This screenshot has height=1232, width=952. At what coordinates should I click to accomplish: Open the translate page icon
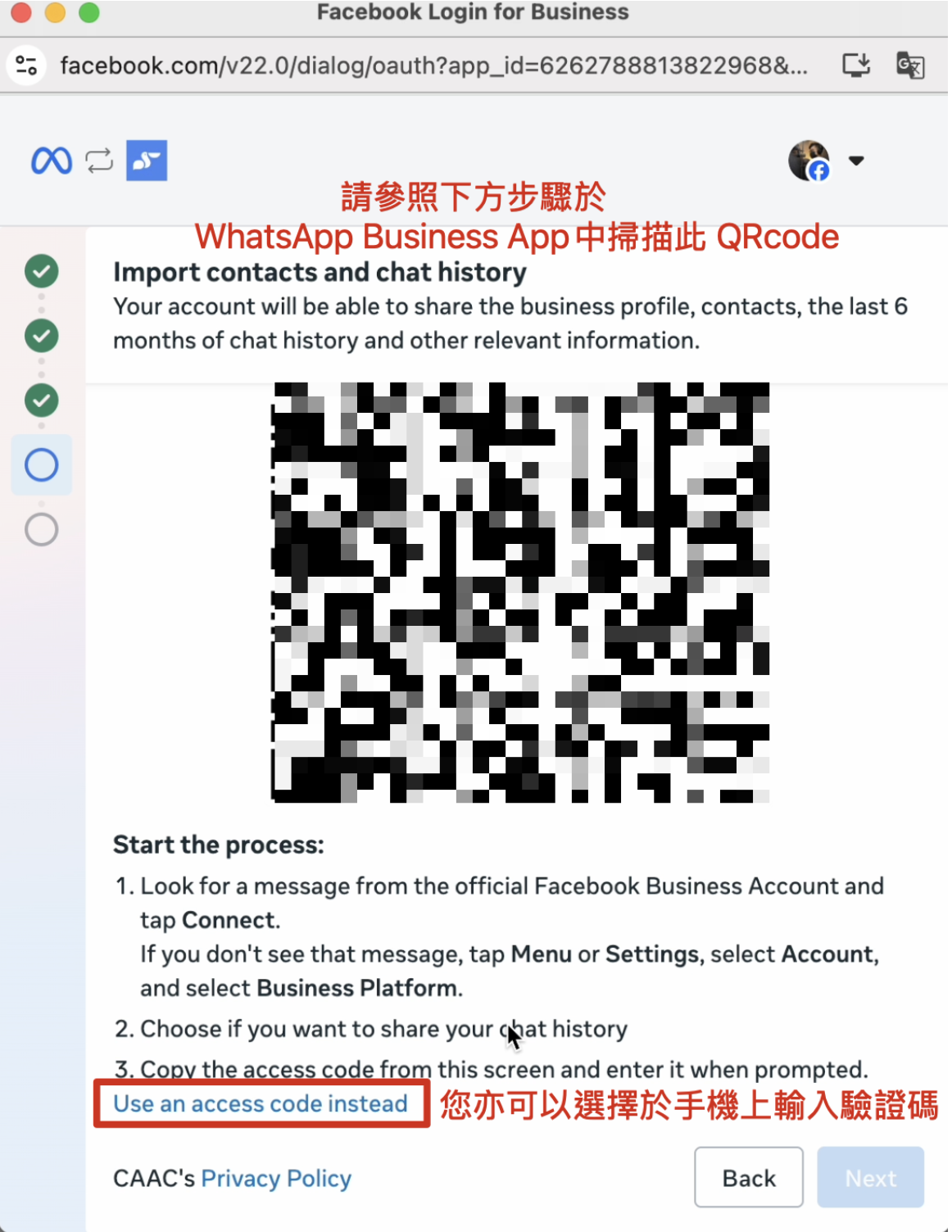pyautogui.click(x=910, y=65)
